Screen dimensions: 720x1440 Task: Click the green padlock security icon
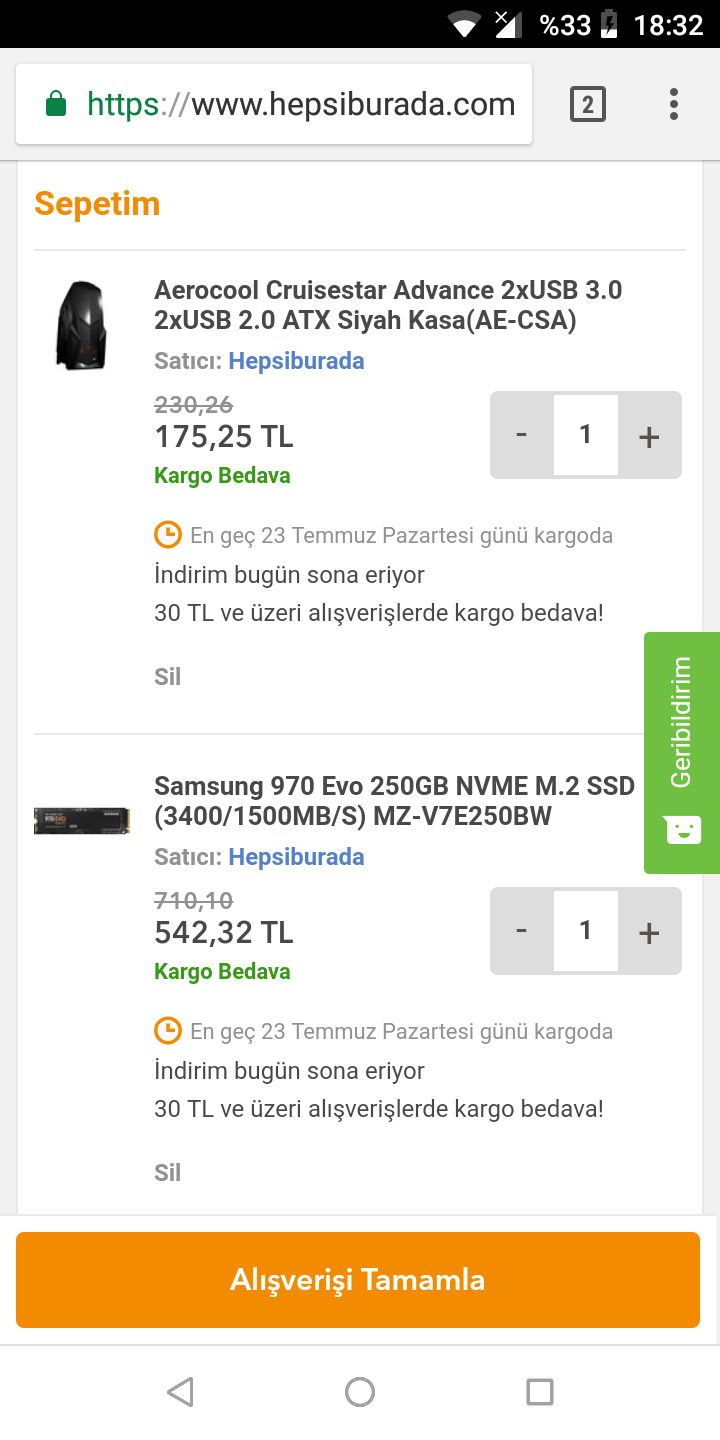pos(54,103)
